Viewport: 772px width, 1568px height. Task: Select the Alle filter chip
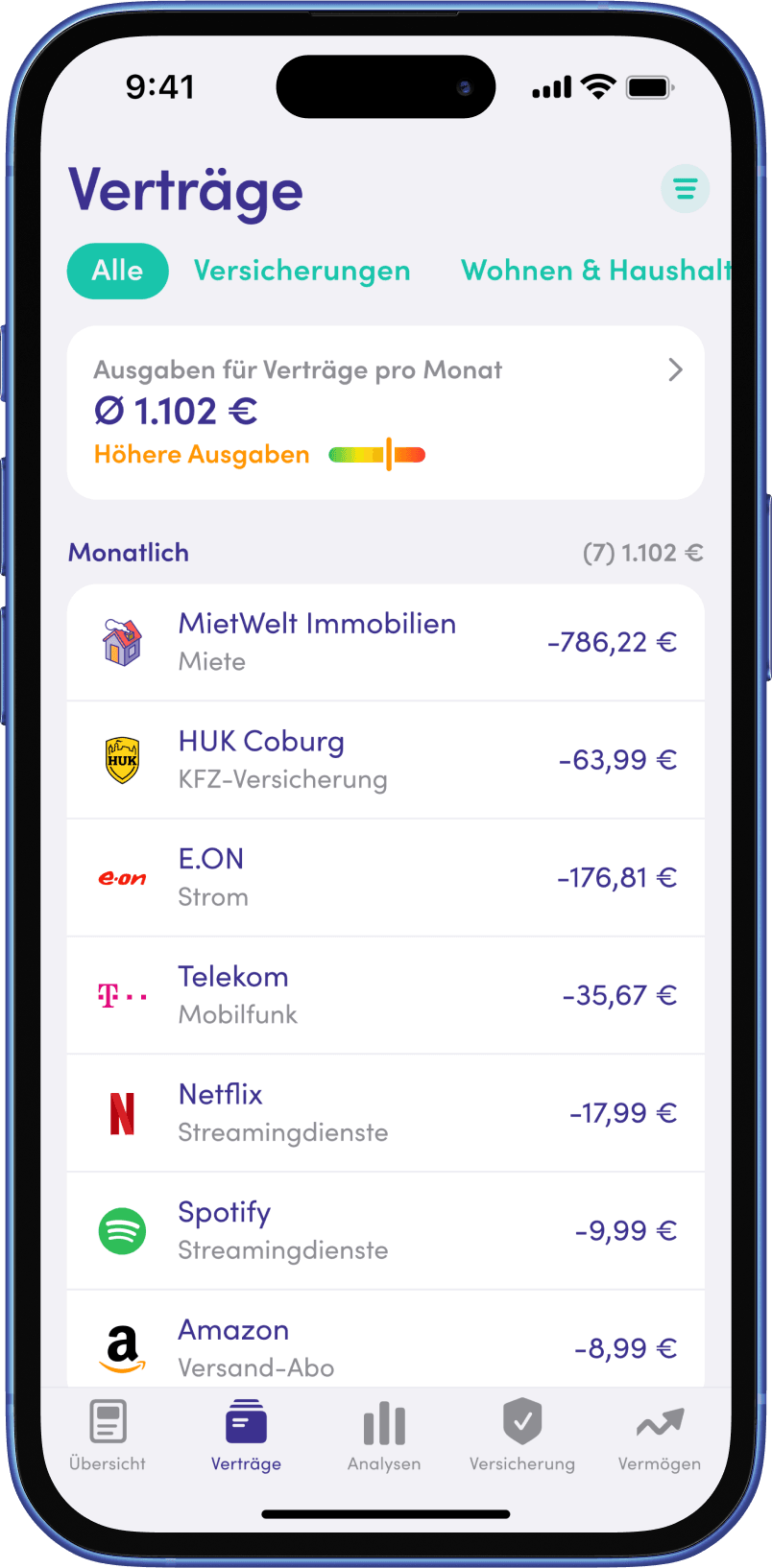(117, 271)
